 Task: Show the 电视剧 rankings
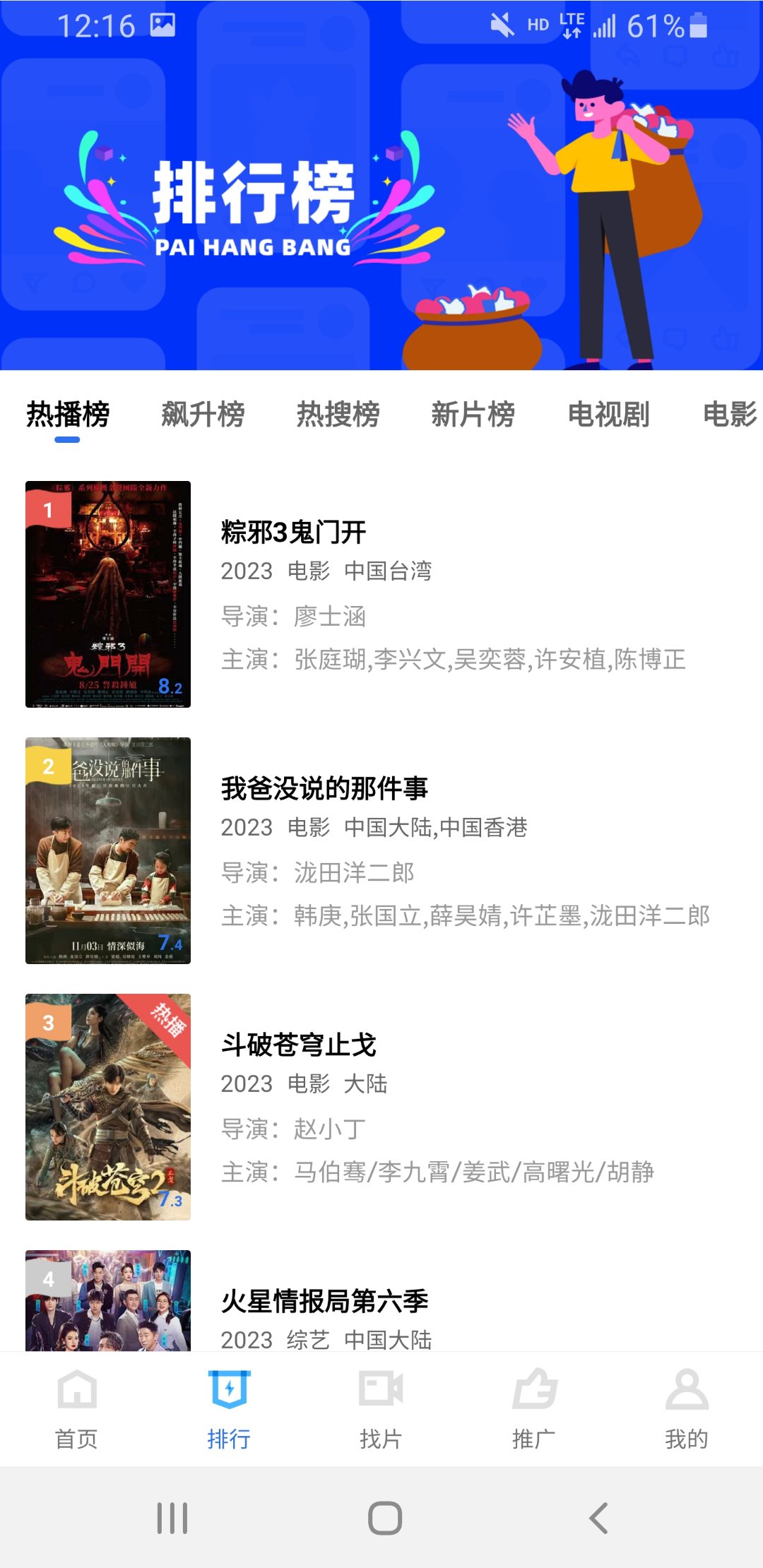coord(608,415)
